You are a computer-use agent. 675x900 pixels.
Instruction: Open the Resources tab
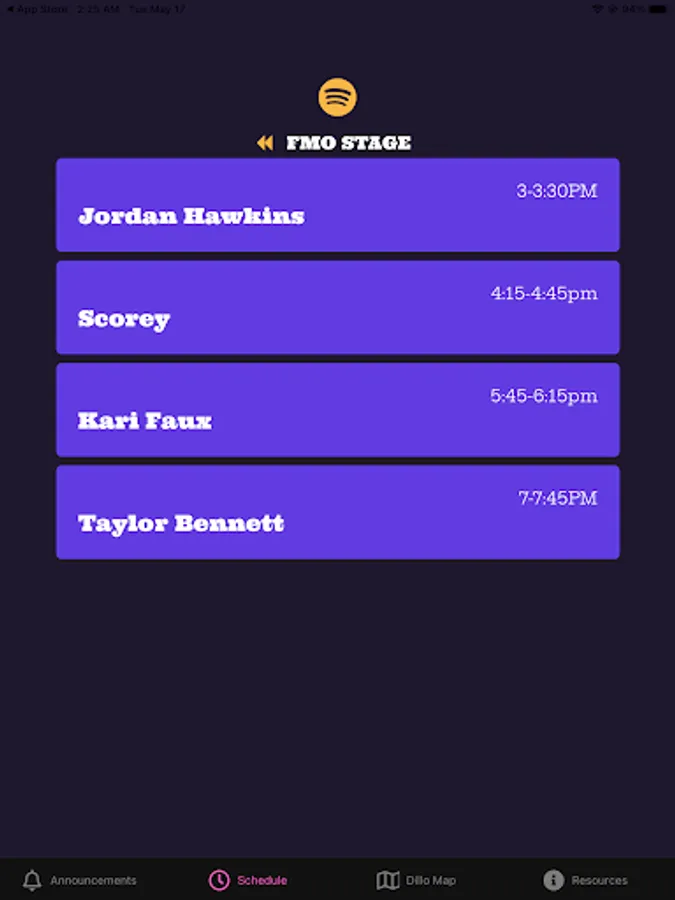tap(585, 880)
